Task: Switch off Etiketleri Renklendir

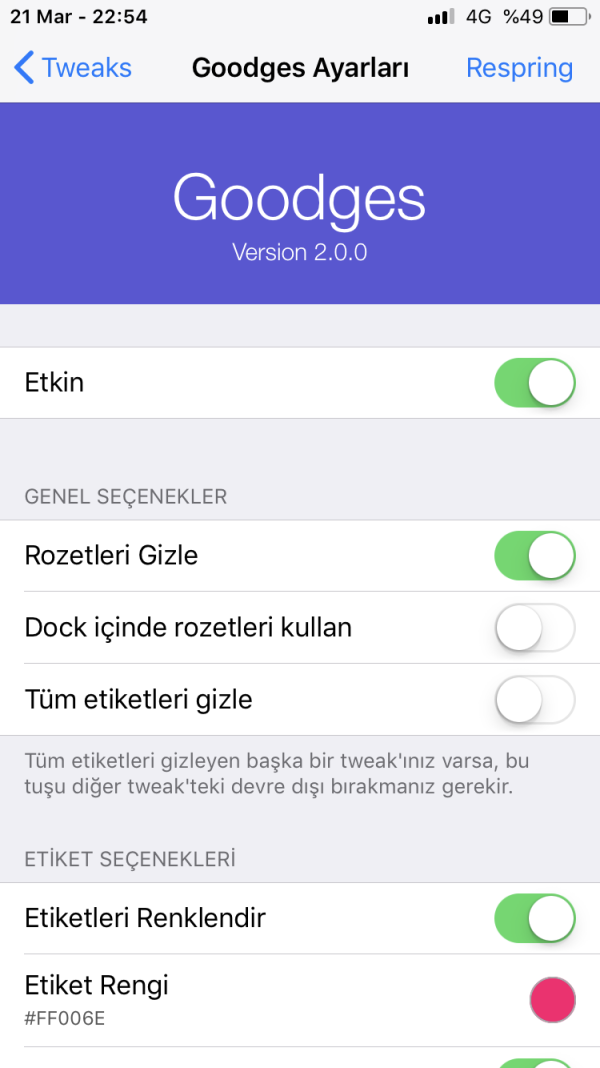Action: [x=534, y=918]
